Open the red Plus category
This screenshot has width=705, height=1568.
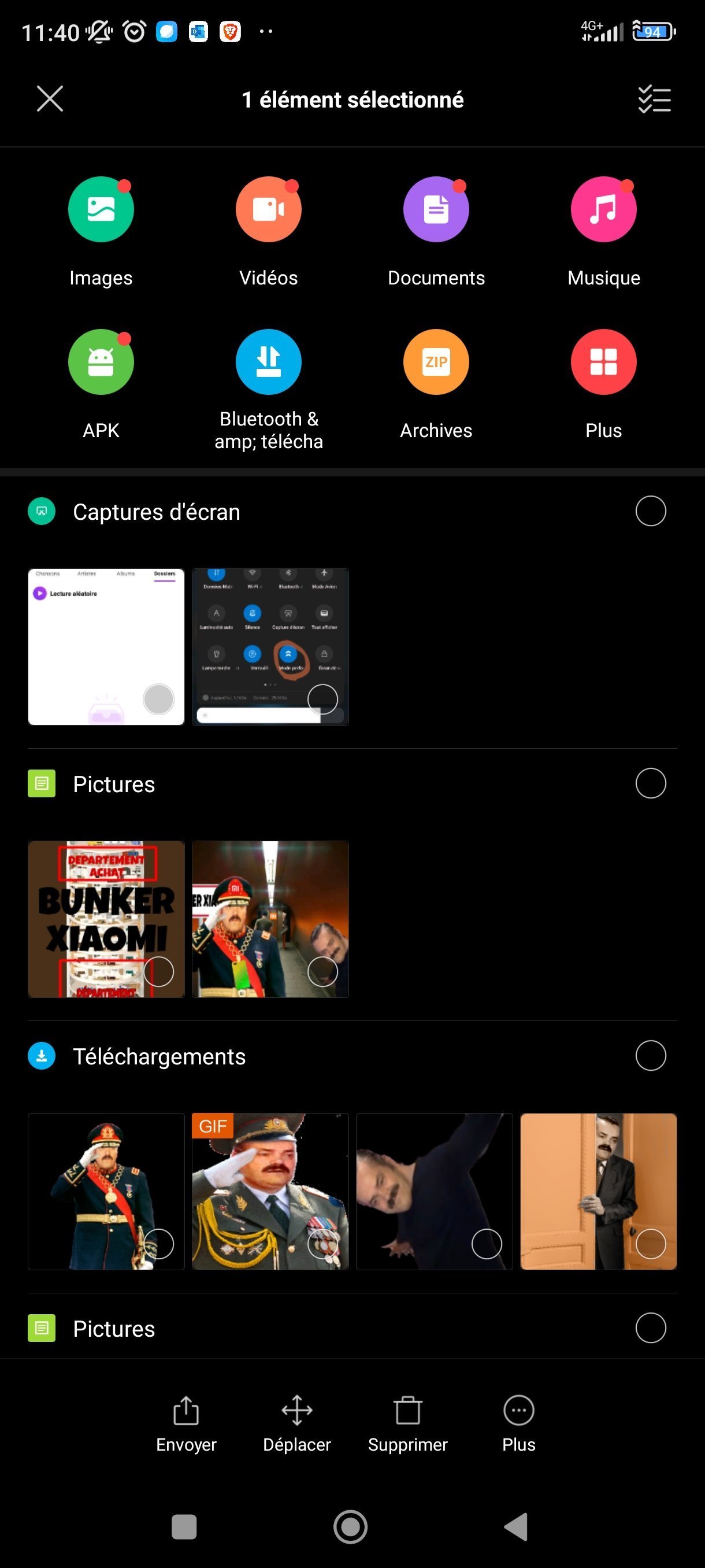tap(603, 363)
